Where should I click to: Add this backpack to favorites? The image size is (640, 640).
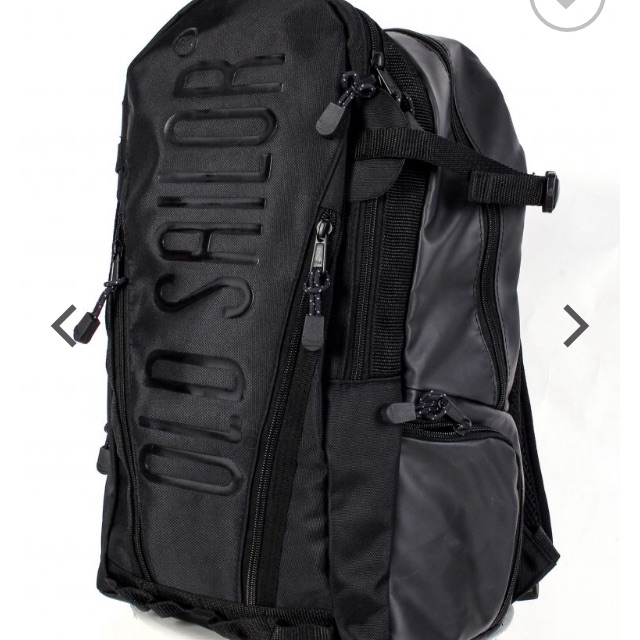(x=567, y=6)
